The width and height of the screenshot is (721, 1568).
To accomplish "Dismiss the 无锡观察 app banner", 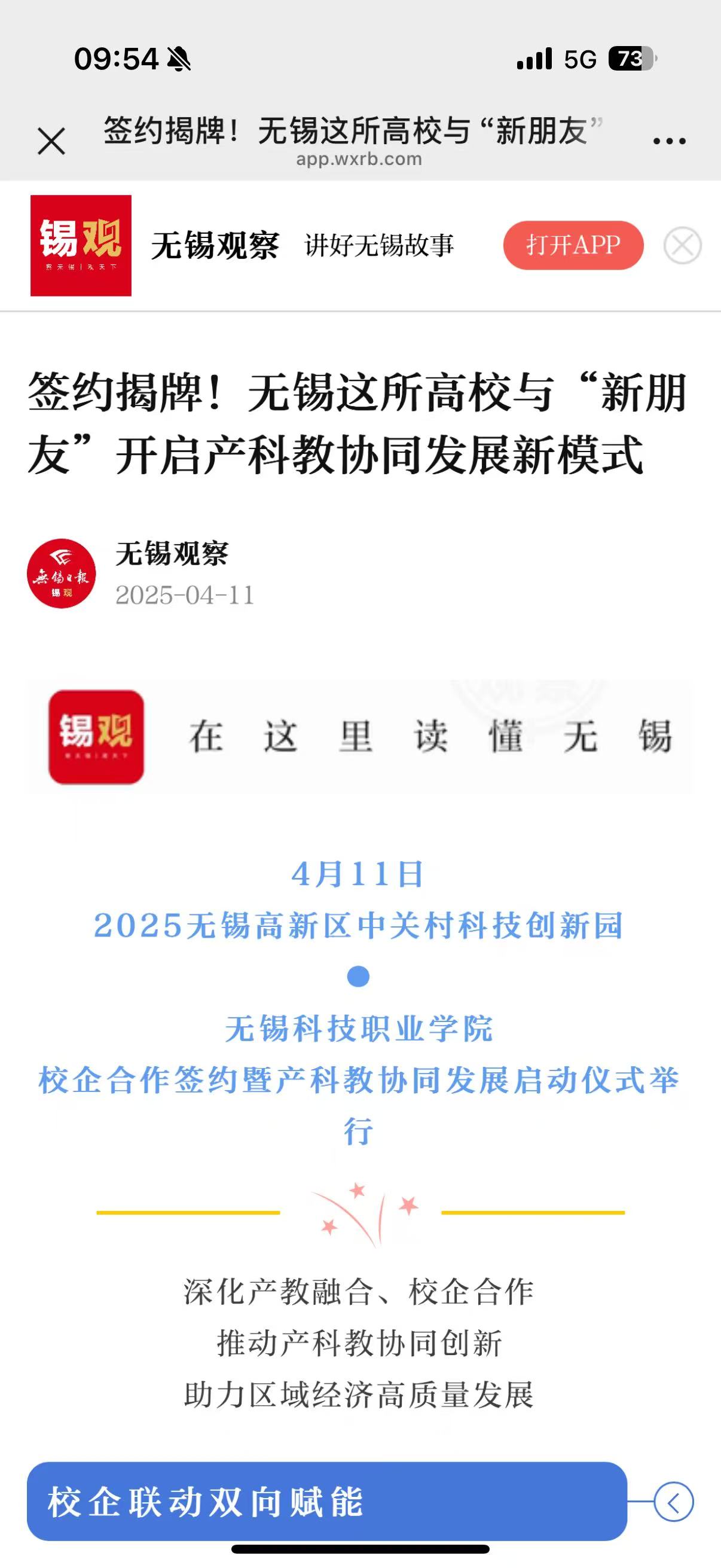I will (x=682, y=245).
